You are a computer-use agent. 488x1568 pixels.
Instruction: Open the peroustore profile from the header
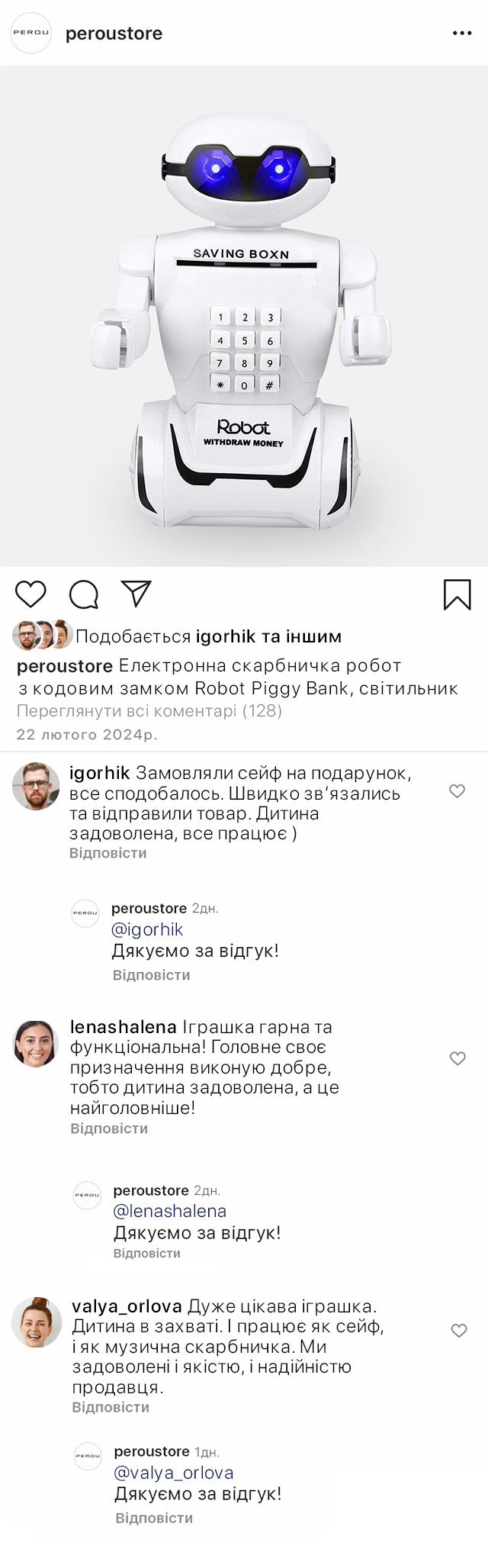[114, 34]
